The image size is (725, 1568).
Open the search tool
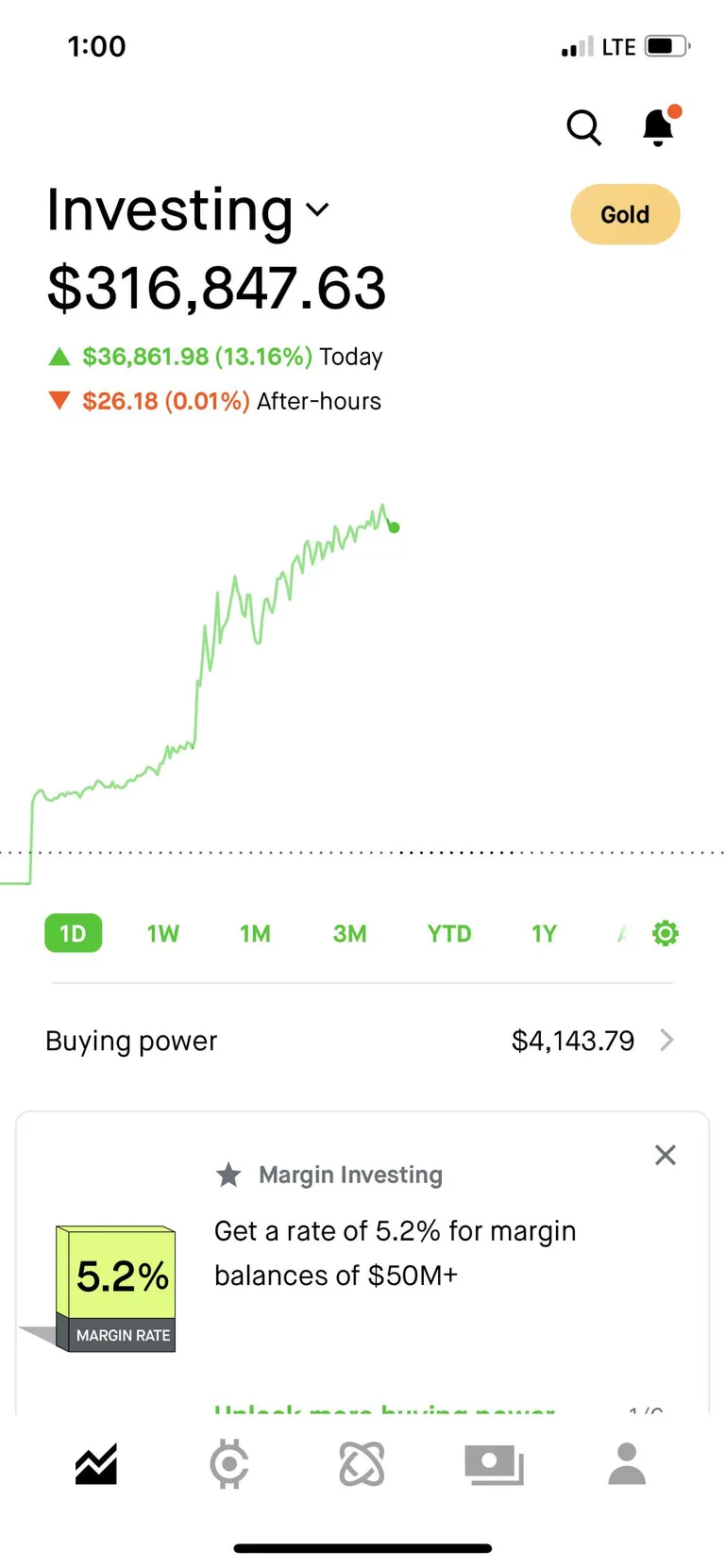tap(583, 128)
